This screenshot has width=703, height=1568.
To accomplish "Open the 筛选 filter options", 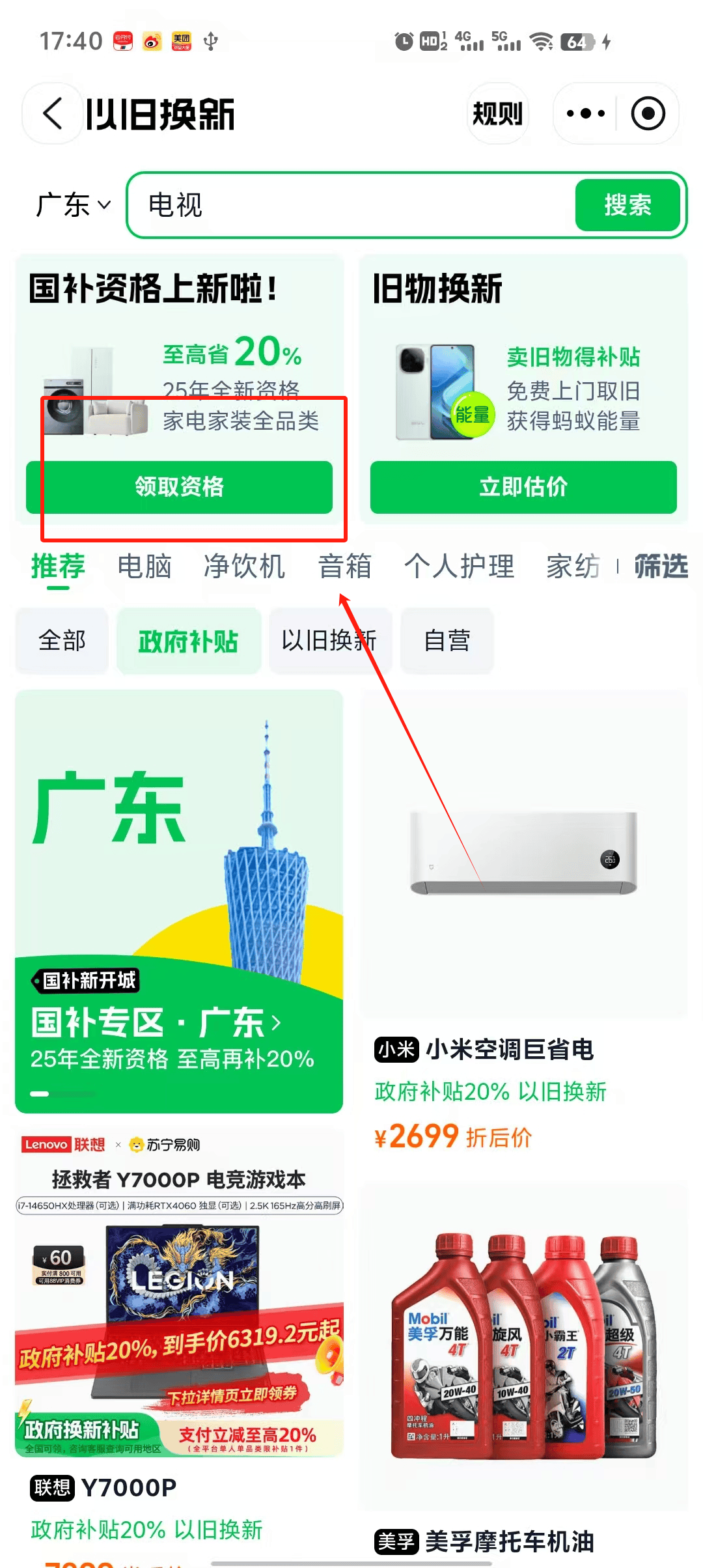I will [x=661, y=566].
